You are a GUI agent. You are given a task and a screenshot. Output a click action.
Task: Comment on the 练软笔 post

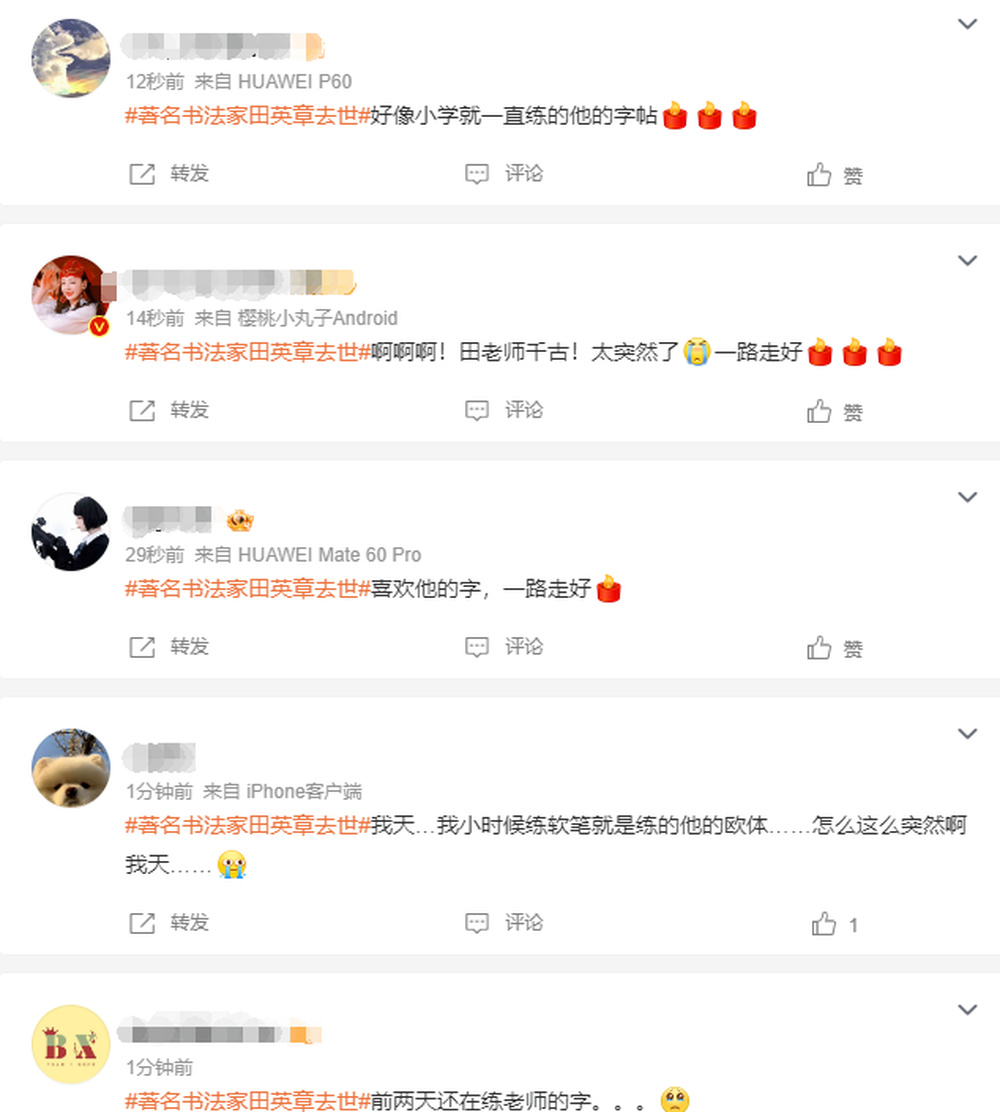pyautogui.click(x=504, y=922)
